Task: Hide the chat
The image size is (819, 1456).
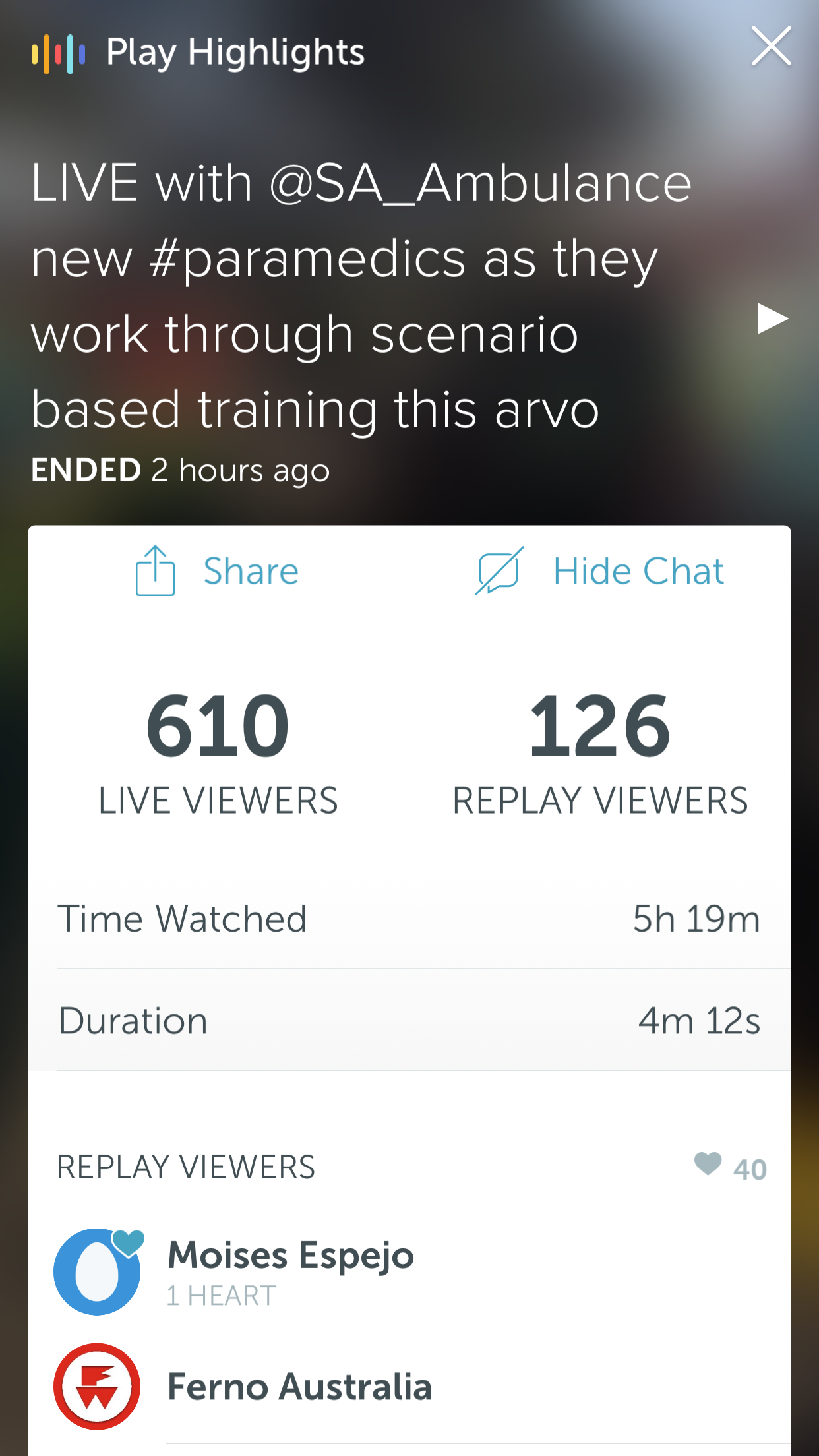Action: [x=600, y=571]
